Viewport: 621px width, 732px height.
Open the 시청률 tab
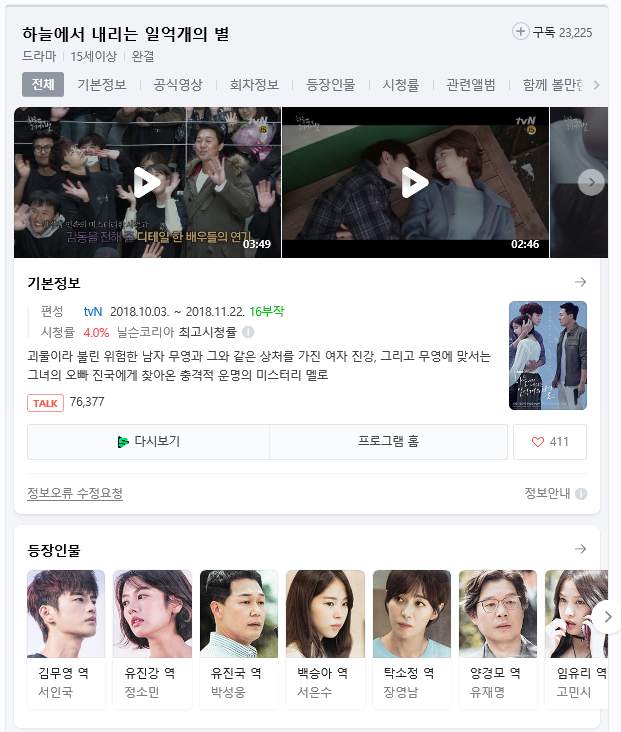[400, 85]
